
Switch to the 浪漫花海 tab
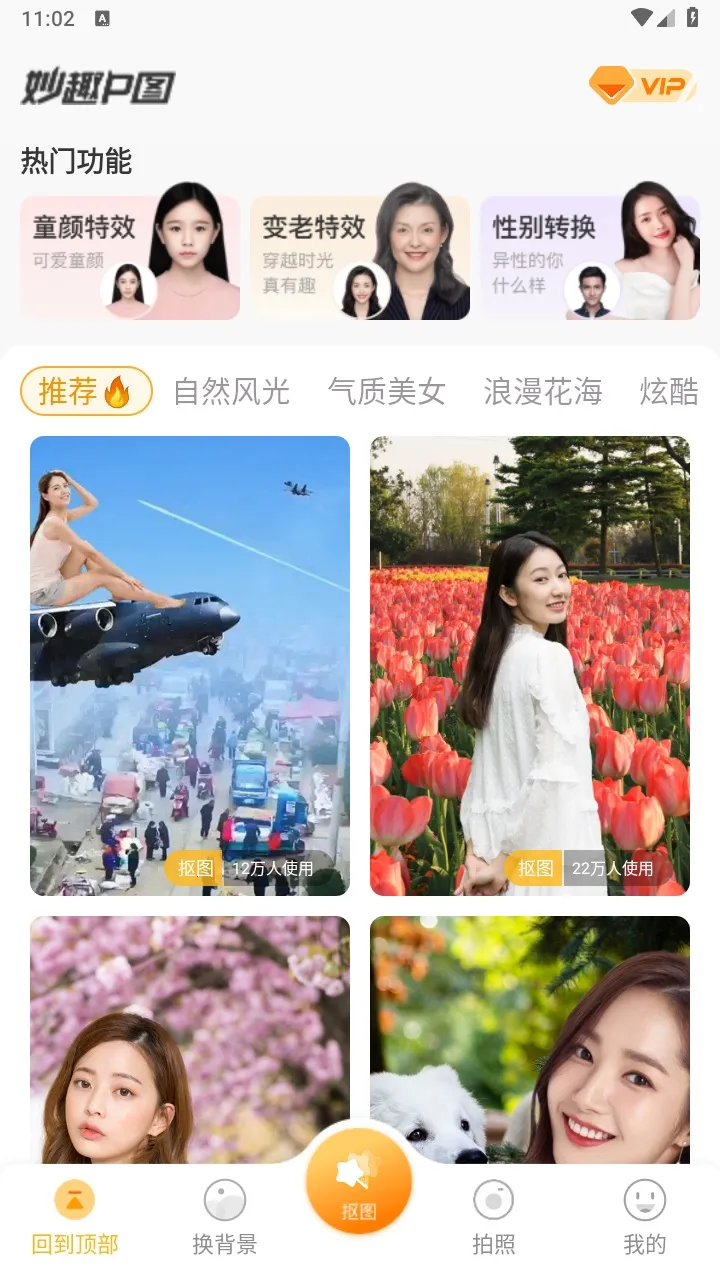click(x=543, y=391)
